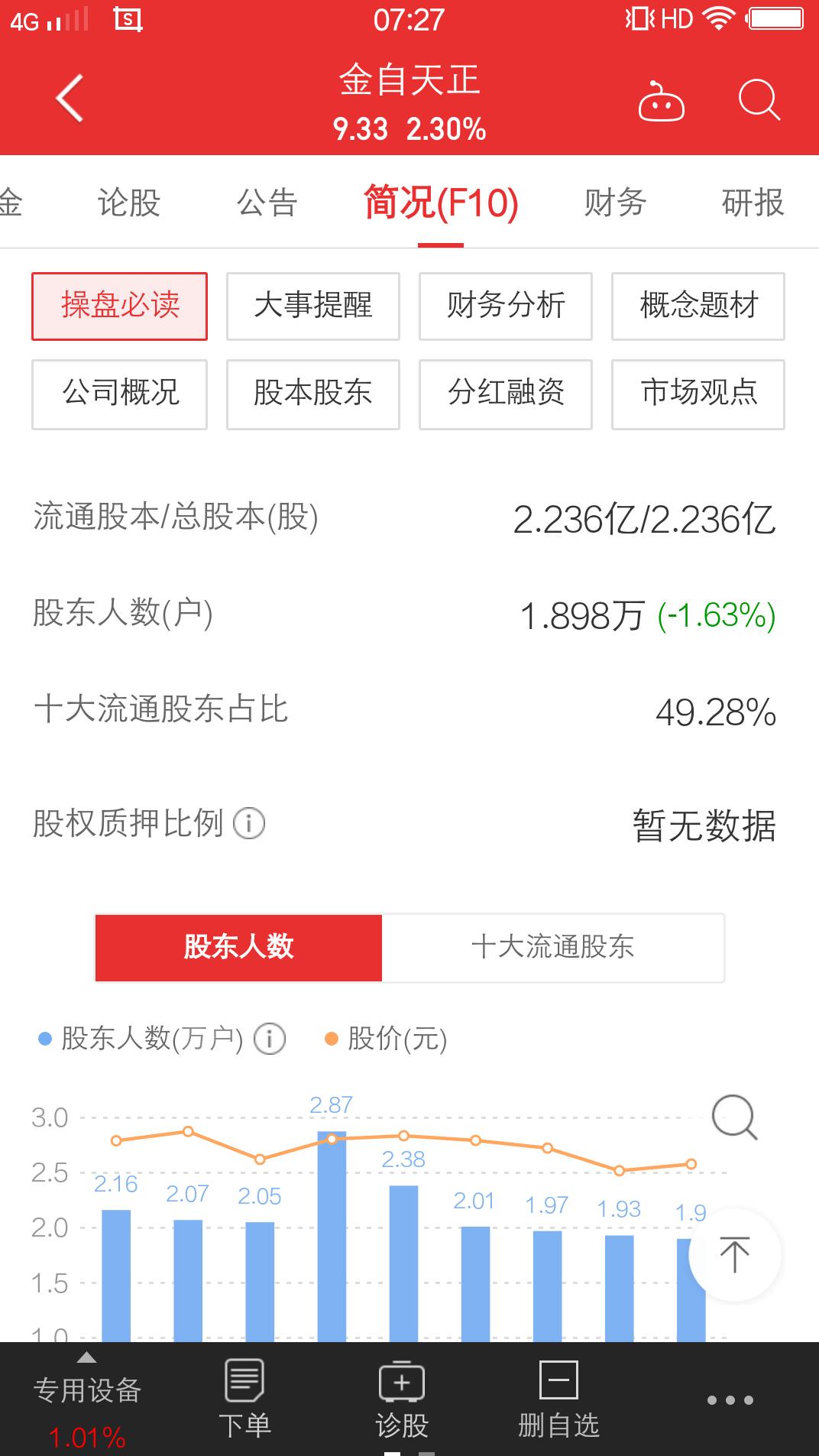Open the 公告 announcements tab
Image resolution: width=819 pixels, height=1456 pixels.
click(x=266, y=203)
